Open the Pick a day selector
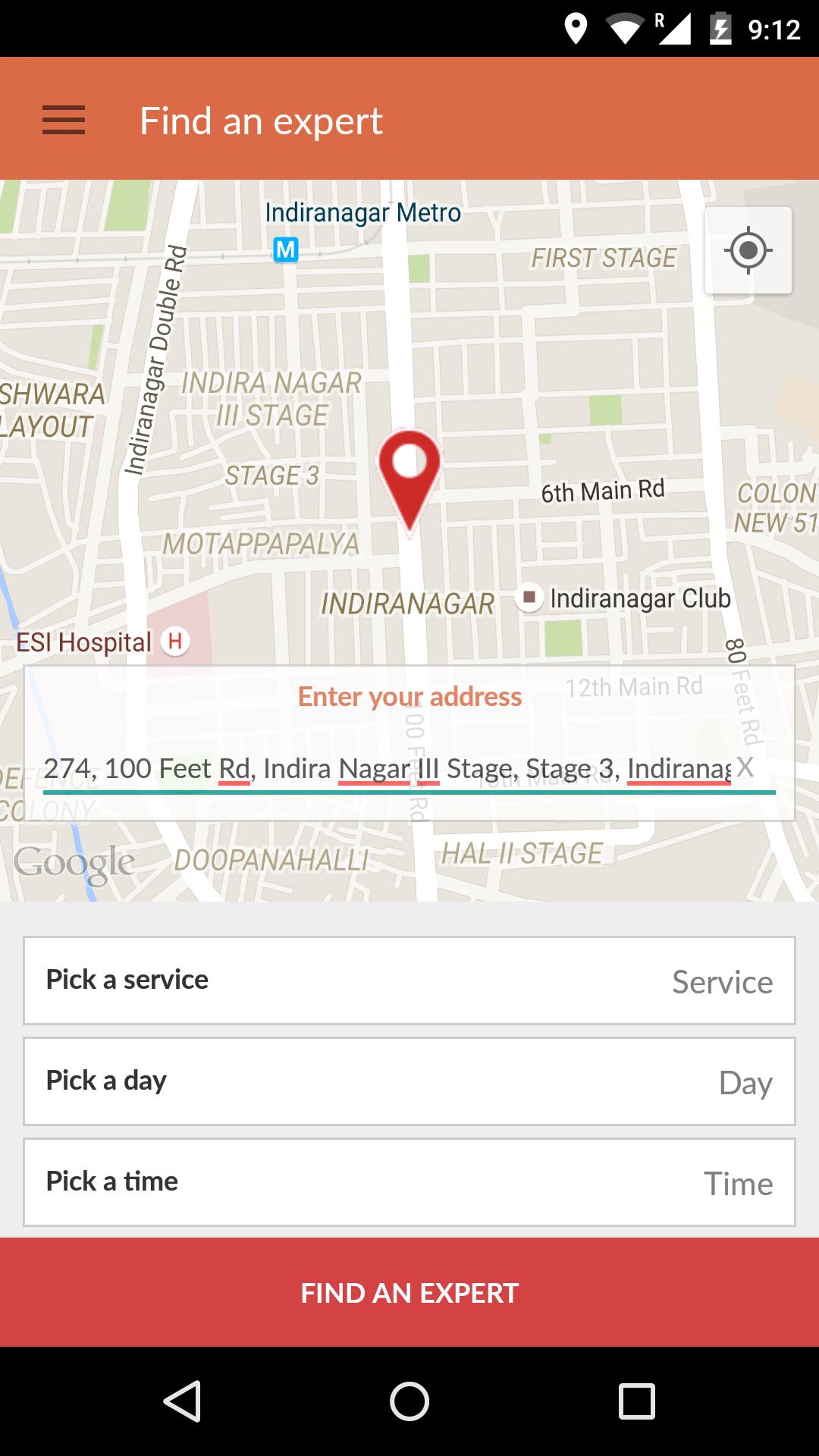This screenshot has width=819, height=1456. [x=409, y=1081]
